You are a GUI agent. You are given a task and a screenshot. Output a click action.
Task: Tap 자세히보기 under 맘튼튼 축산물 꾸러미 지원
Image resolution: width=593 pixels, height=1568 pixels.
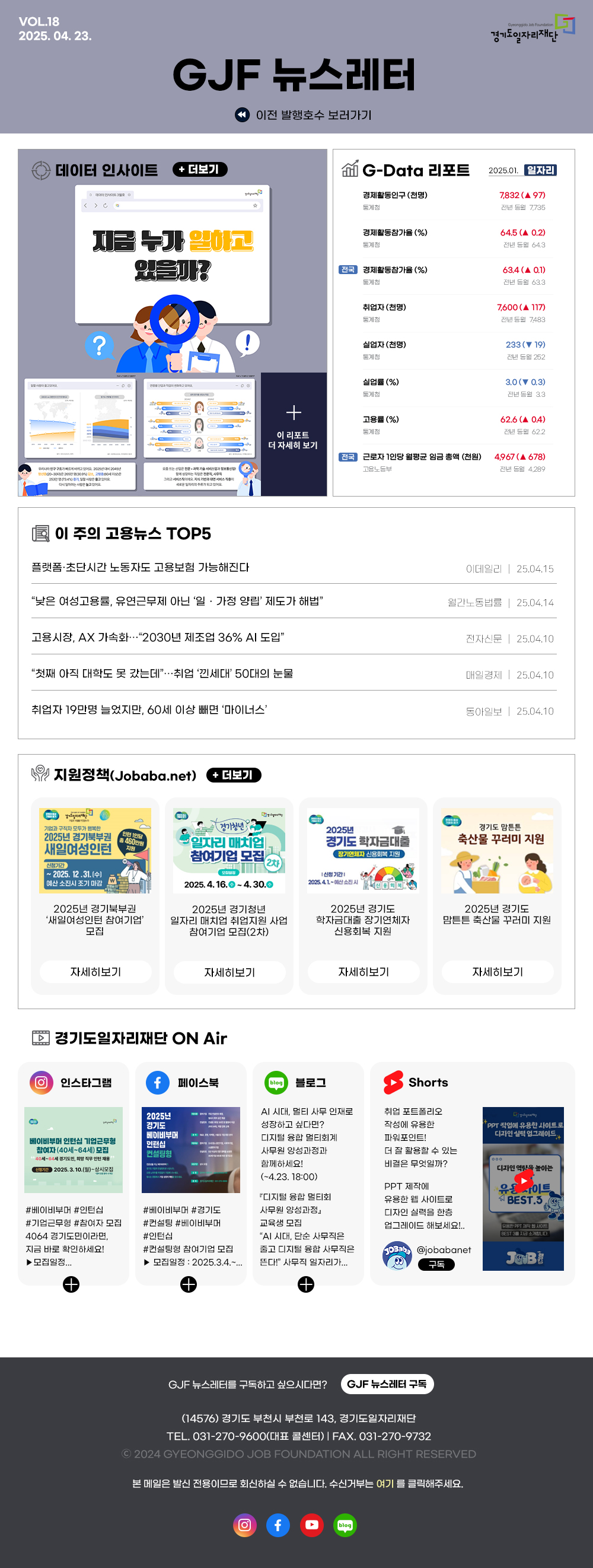(x=497, y=972)
